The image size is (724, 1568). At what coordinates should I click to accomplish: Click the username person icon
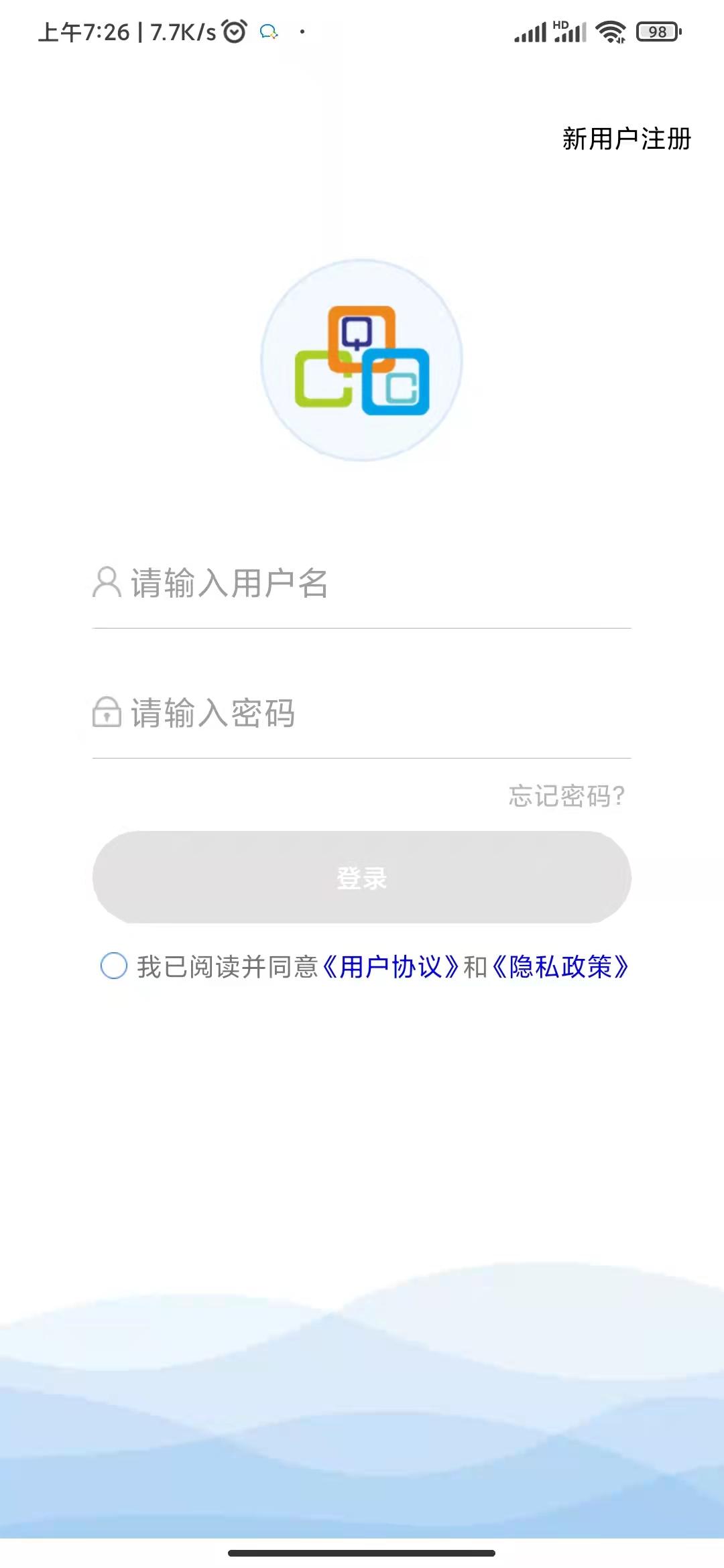106,583
